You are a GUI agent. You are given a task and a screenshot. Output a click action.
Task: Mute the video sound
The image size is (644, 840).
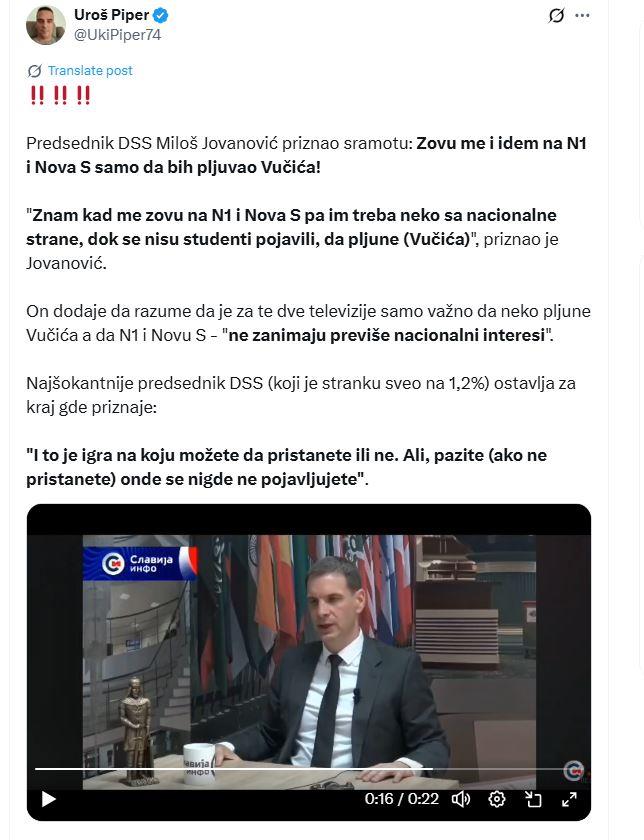pos(461,798)
